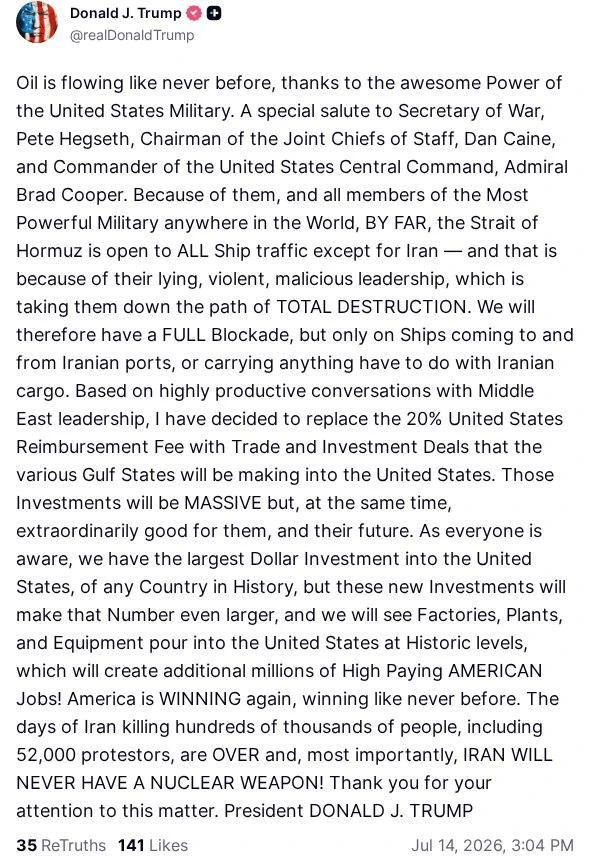Screen dimensions: 590x857
Task: Open the Donald J. Trump display name
Action: pos(125,13)
